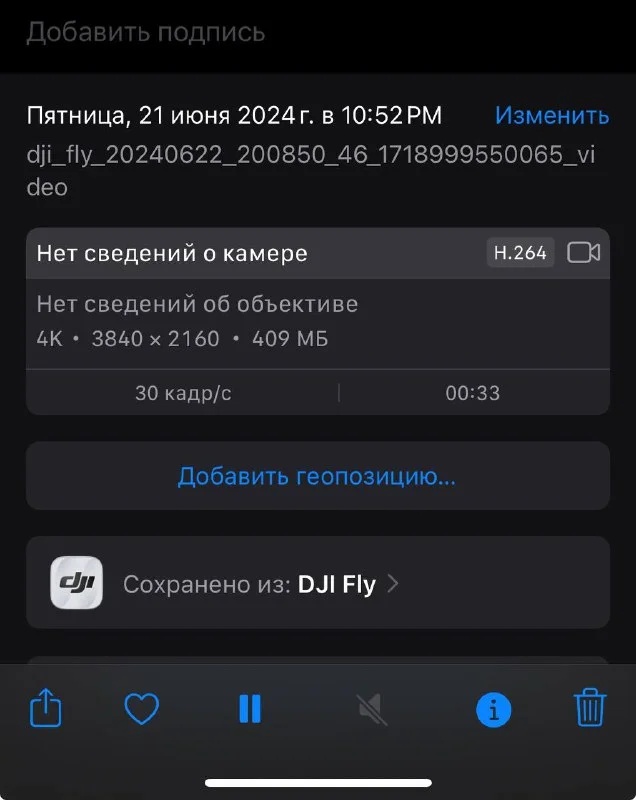Pause the video playback

250,709
